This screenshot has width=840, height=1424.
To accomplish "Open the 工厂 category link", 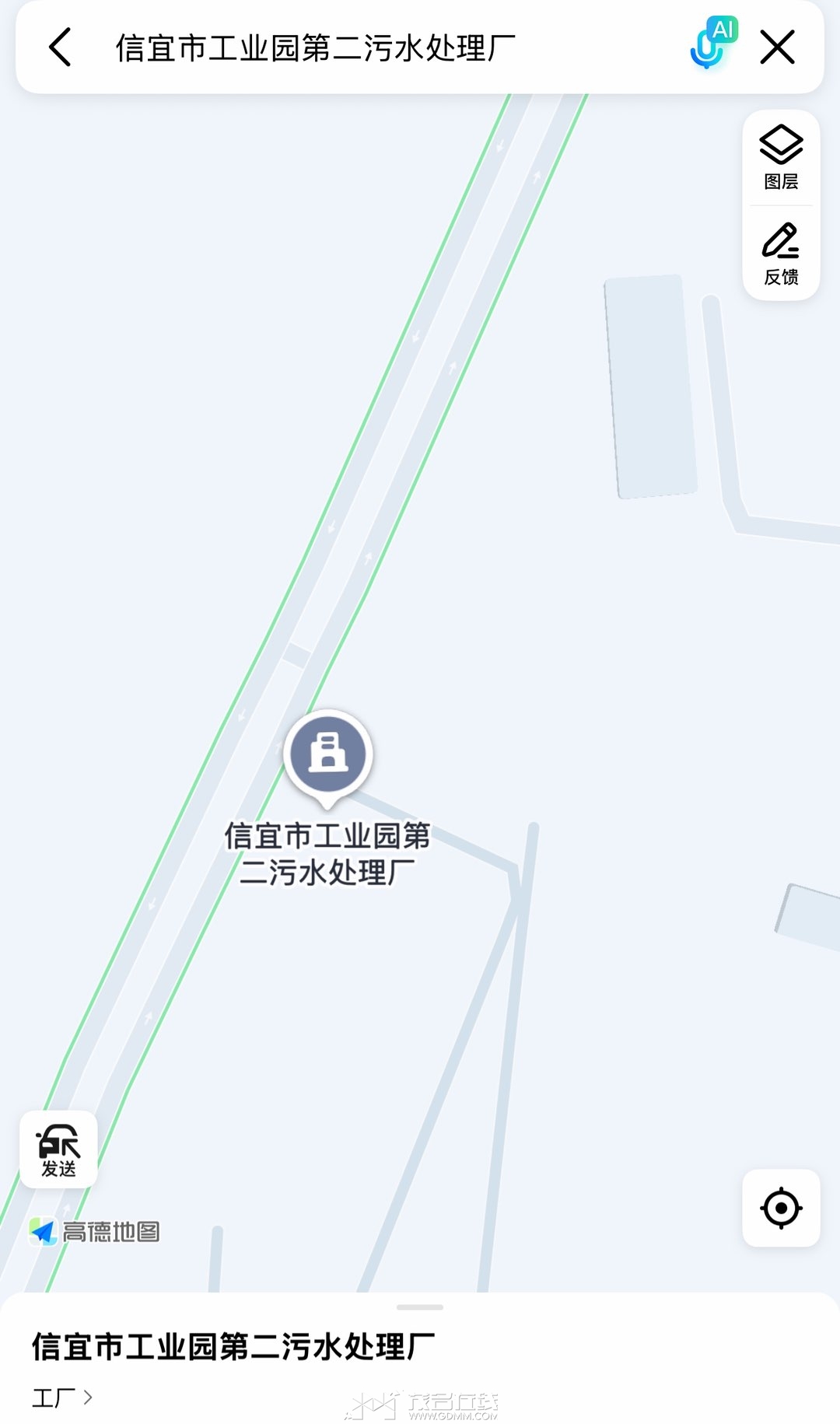I will pyautogui.click(x=61, y=1398).
